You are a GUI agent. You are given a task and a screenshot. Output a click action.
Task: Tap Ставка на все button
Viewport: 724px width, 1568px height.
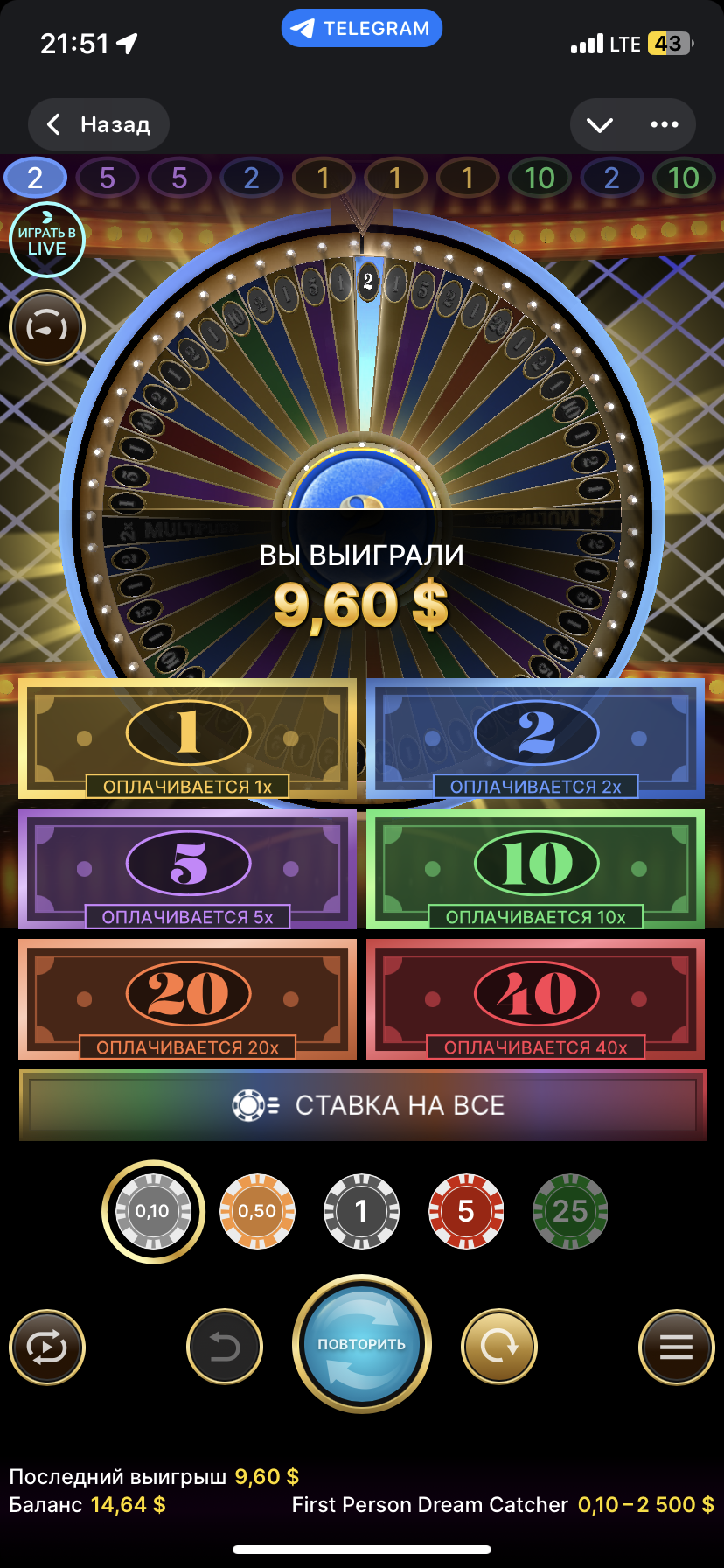point(362,1105)
